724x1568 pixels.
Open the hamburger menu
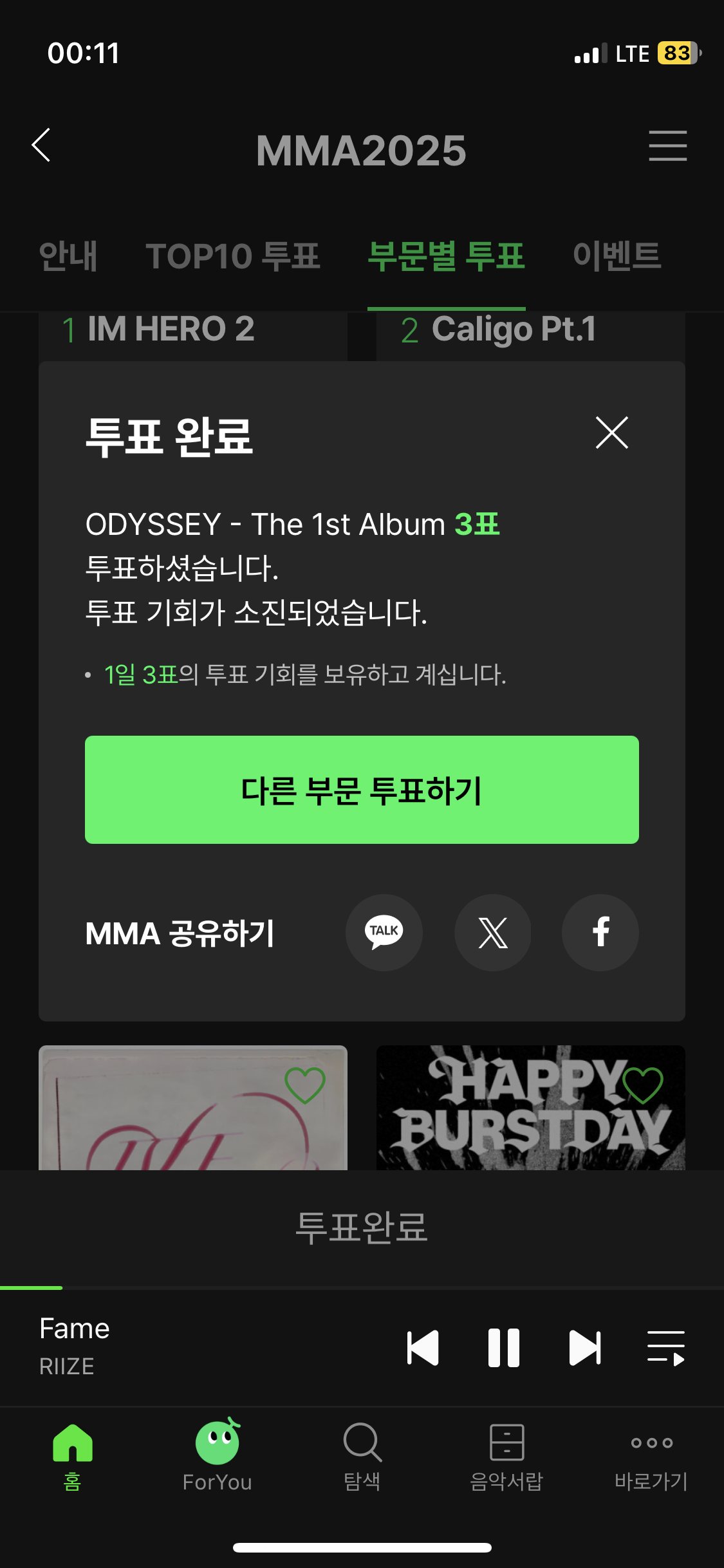(667, 145)
